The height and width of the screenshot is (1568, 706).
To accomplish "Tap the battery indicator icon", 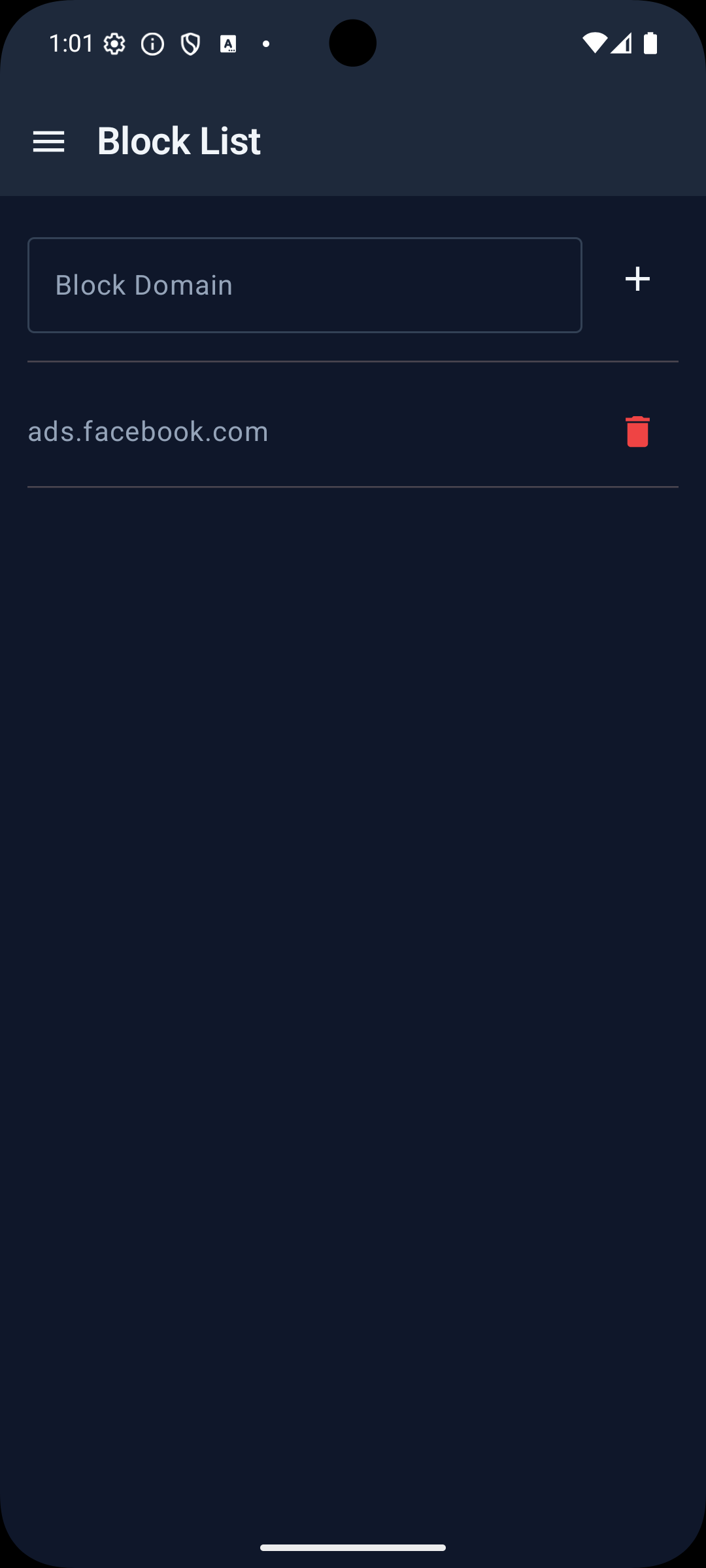I will click(x=650, y=43).
